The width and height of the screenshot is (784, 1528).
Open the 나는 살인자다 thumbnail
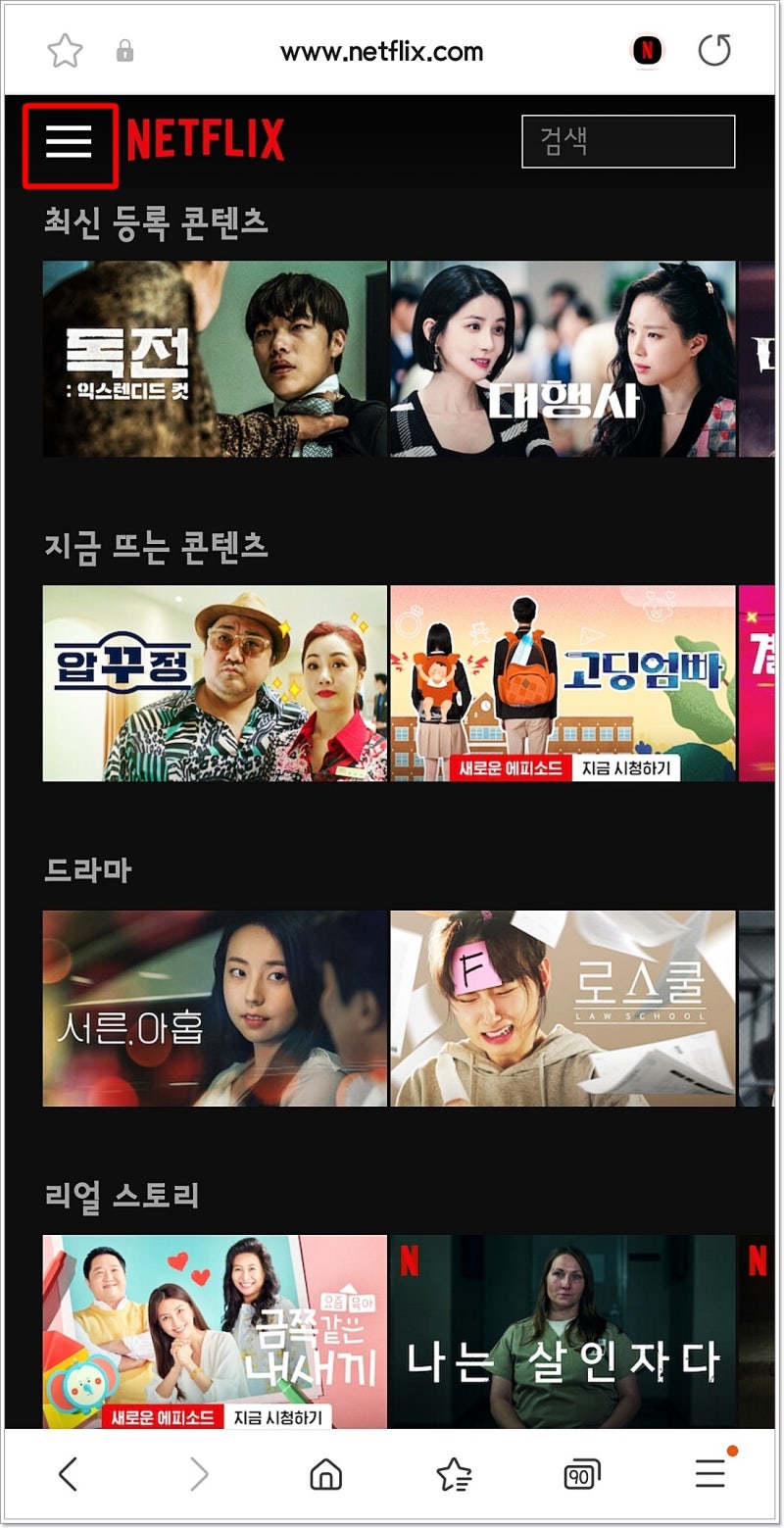(562, 1335)
